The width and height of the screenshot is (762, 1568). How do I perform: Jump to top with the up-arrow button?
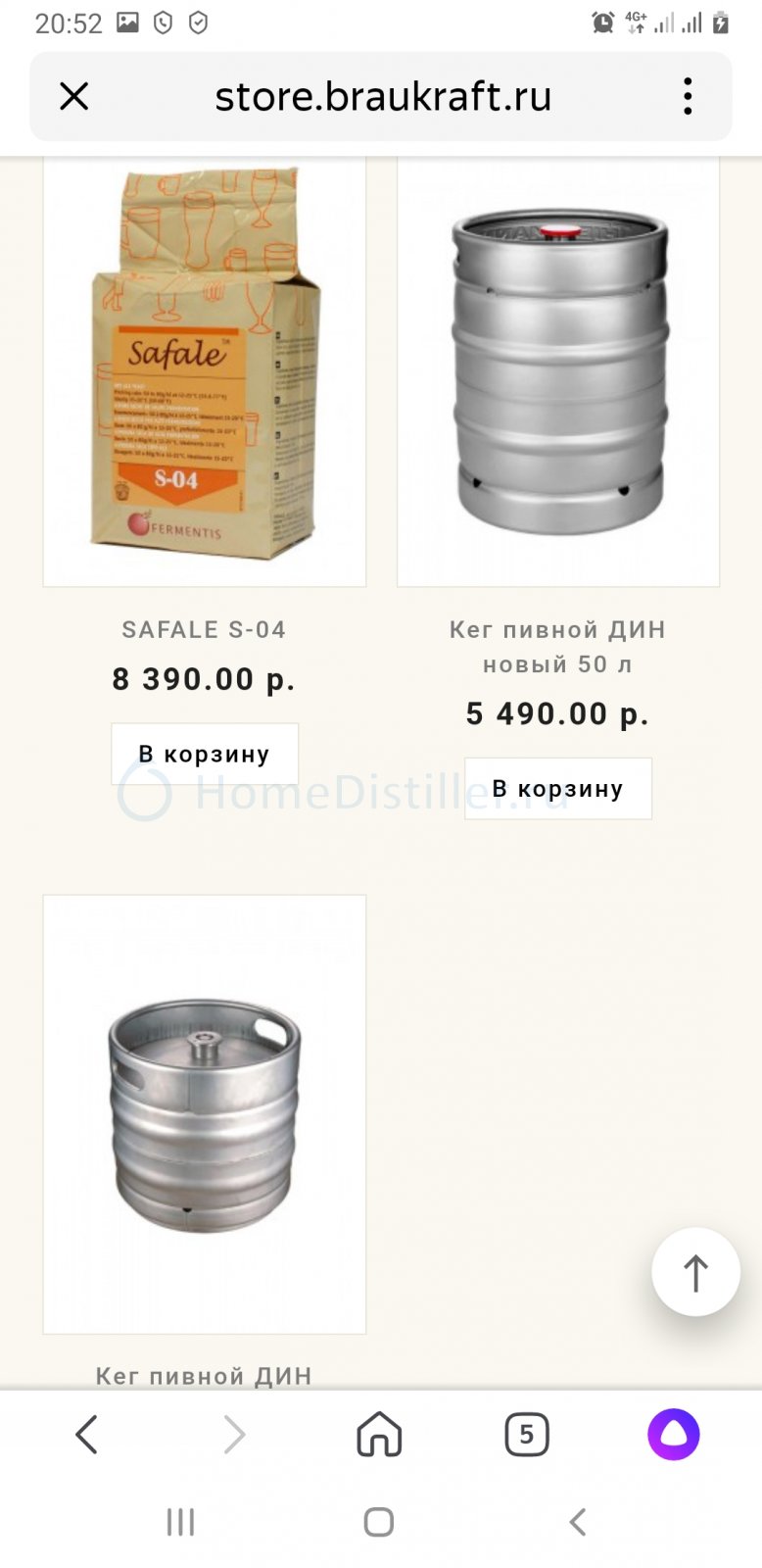tap(695, 1272)
